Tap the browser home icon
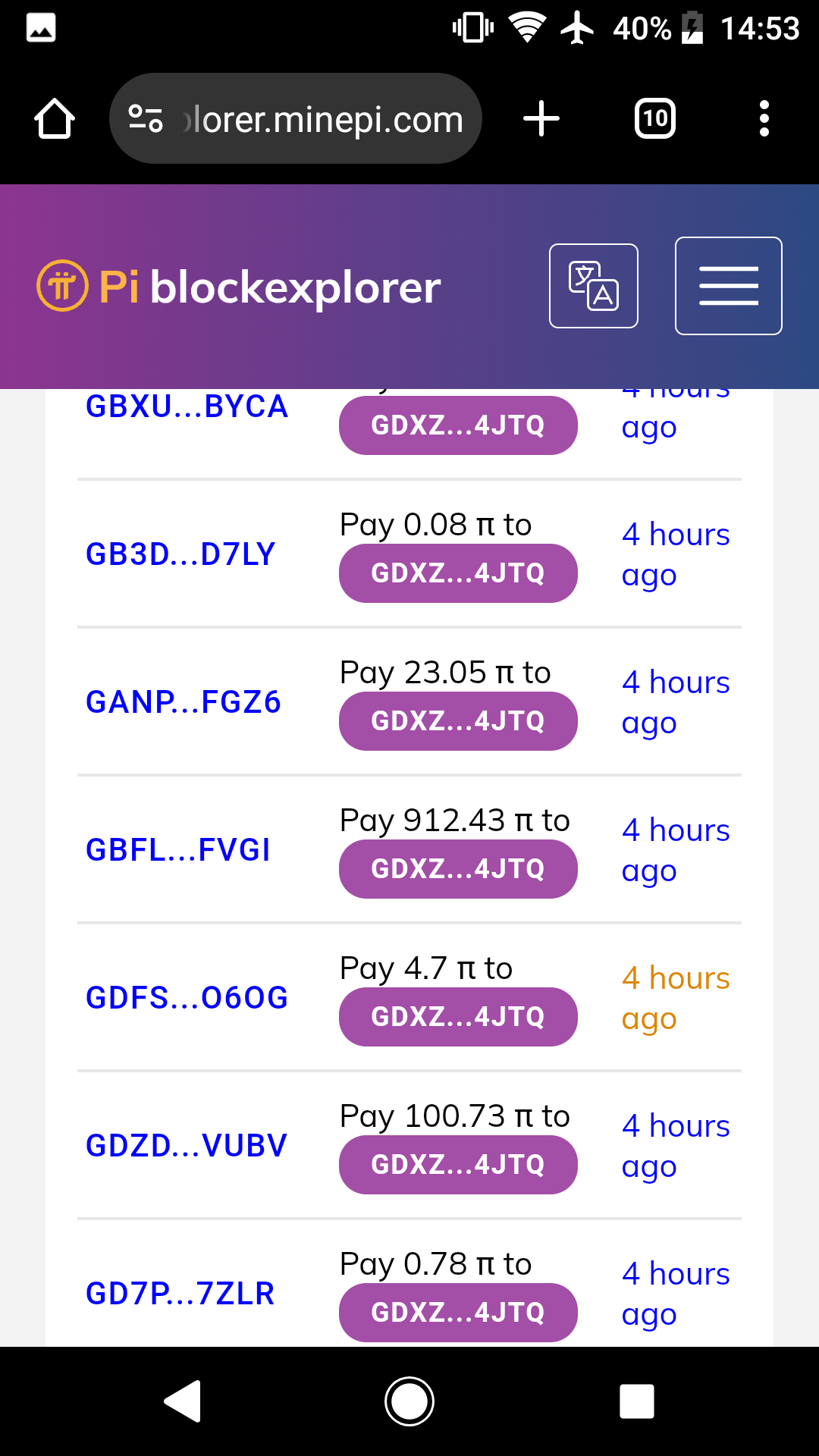This screenshot has width=819, height=1456. 55,119
